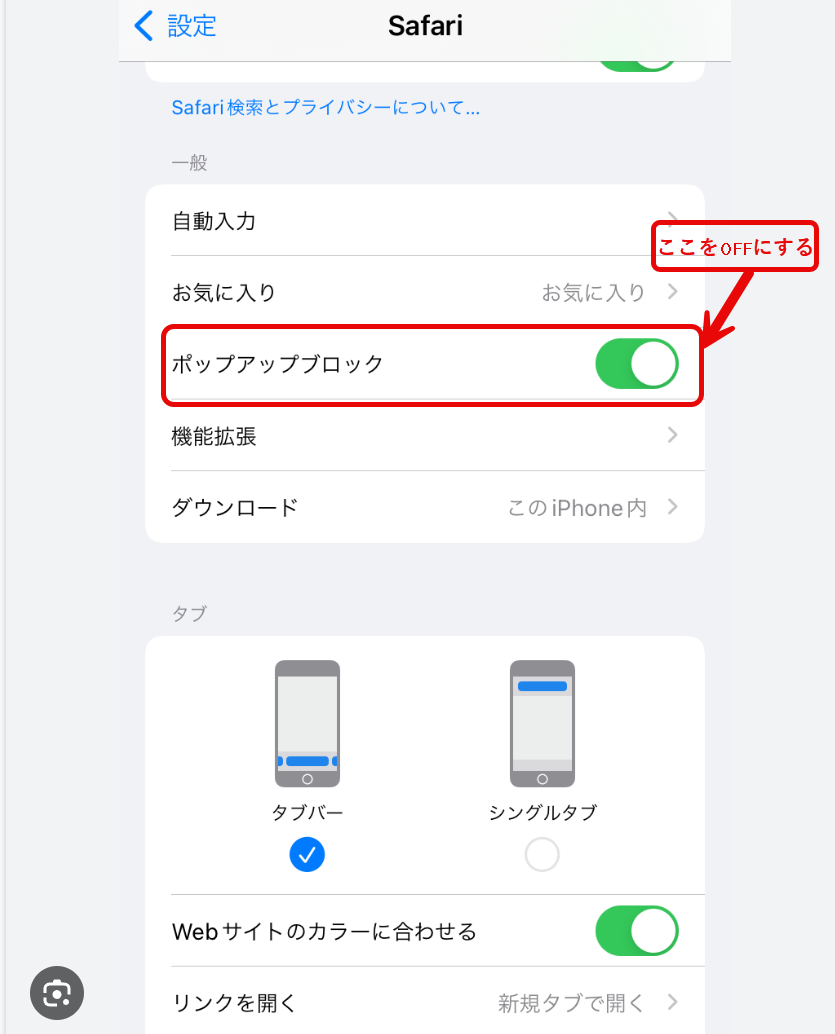Go back to 設定
Image resolution: width=835 pixels, height=1034 pixels.
[176, 26]
